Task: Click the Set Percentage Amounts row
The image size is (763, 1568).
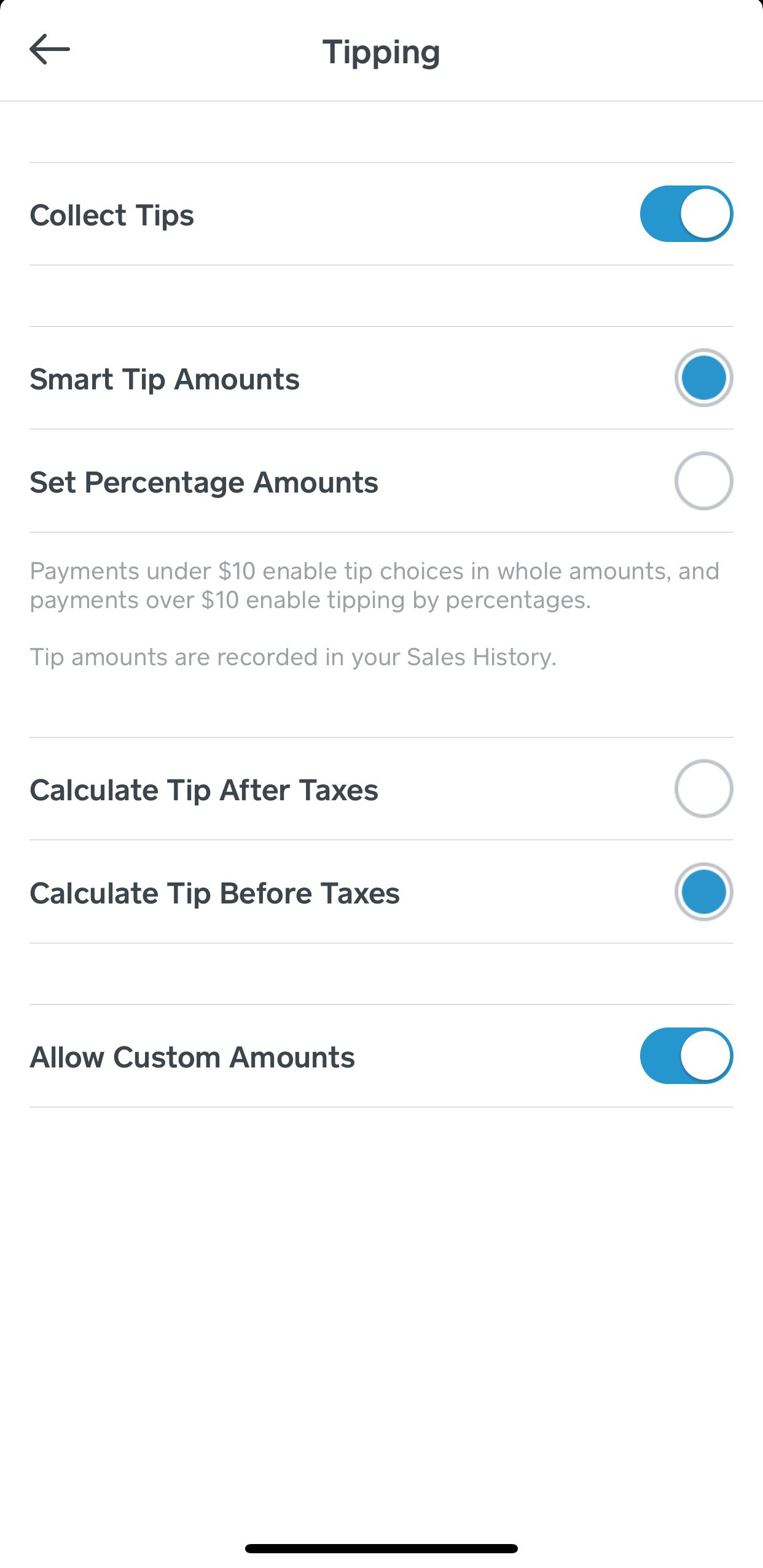Action: 204,482
